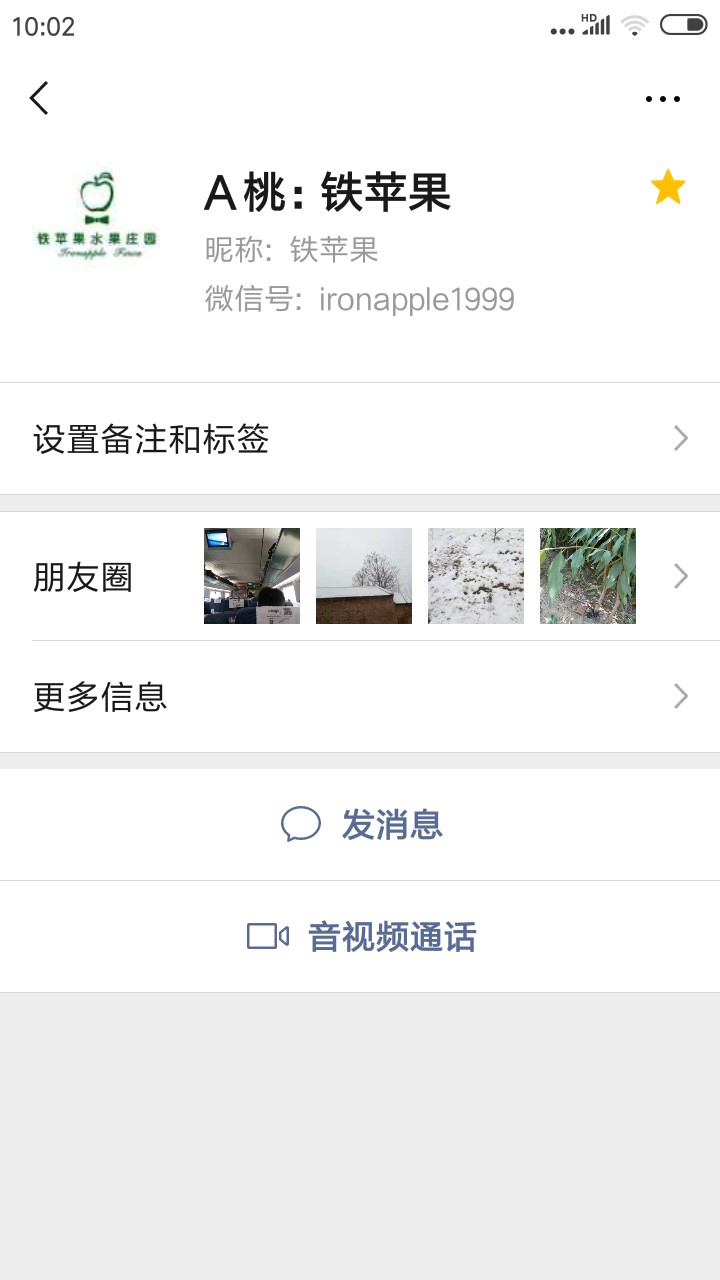
Task: Start a 音视频通话 call
Action: point(361,937)
